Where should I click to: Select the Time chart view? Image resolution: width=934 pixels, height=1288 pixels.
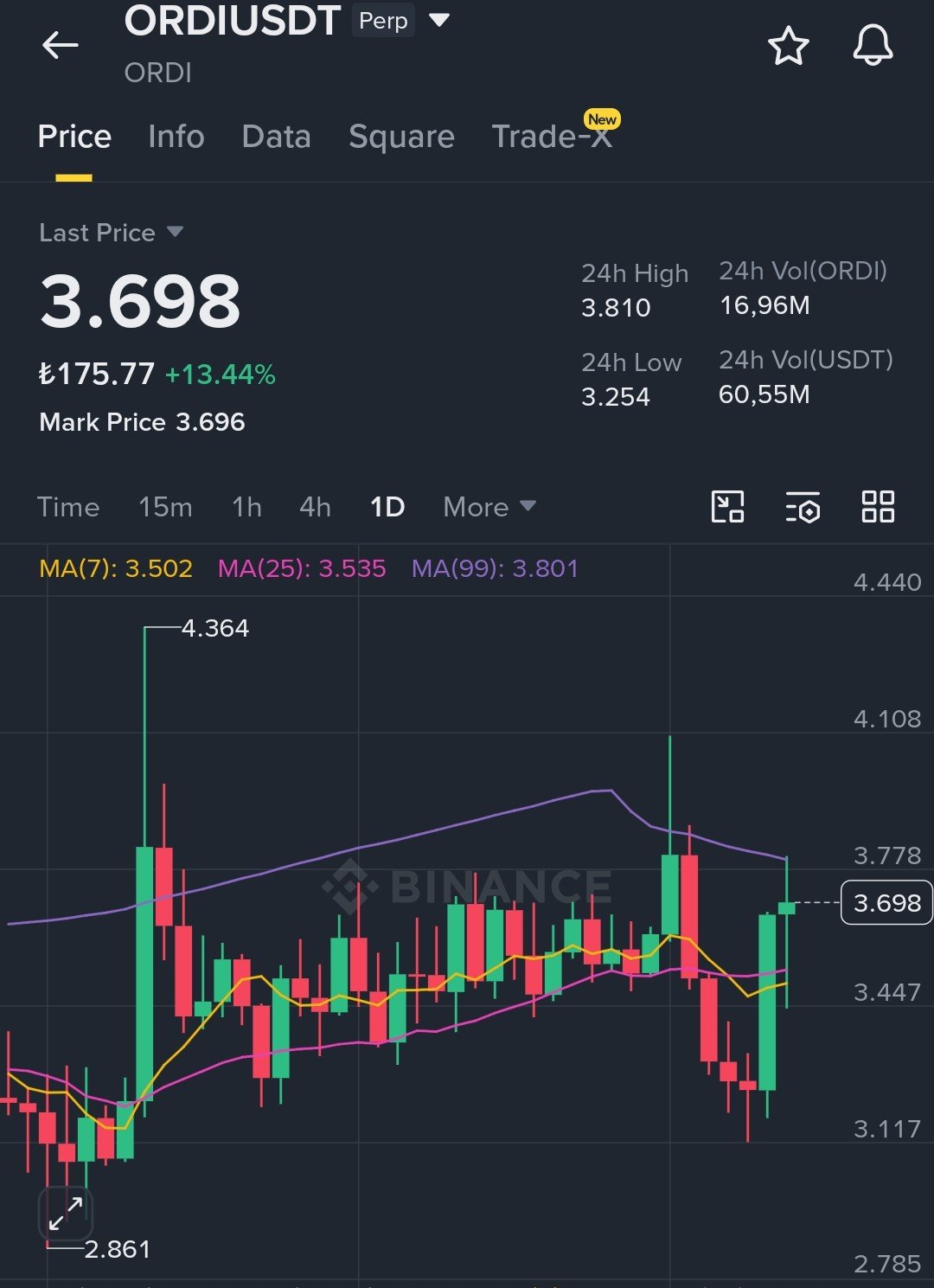click(68, 507)
